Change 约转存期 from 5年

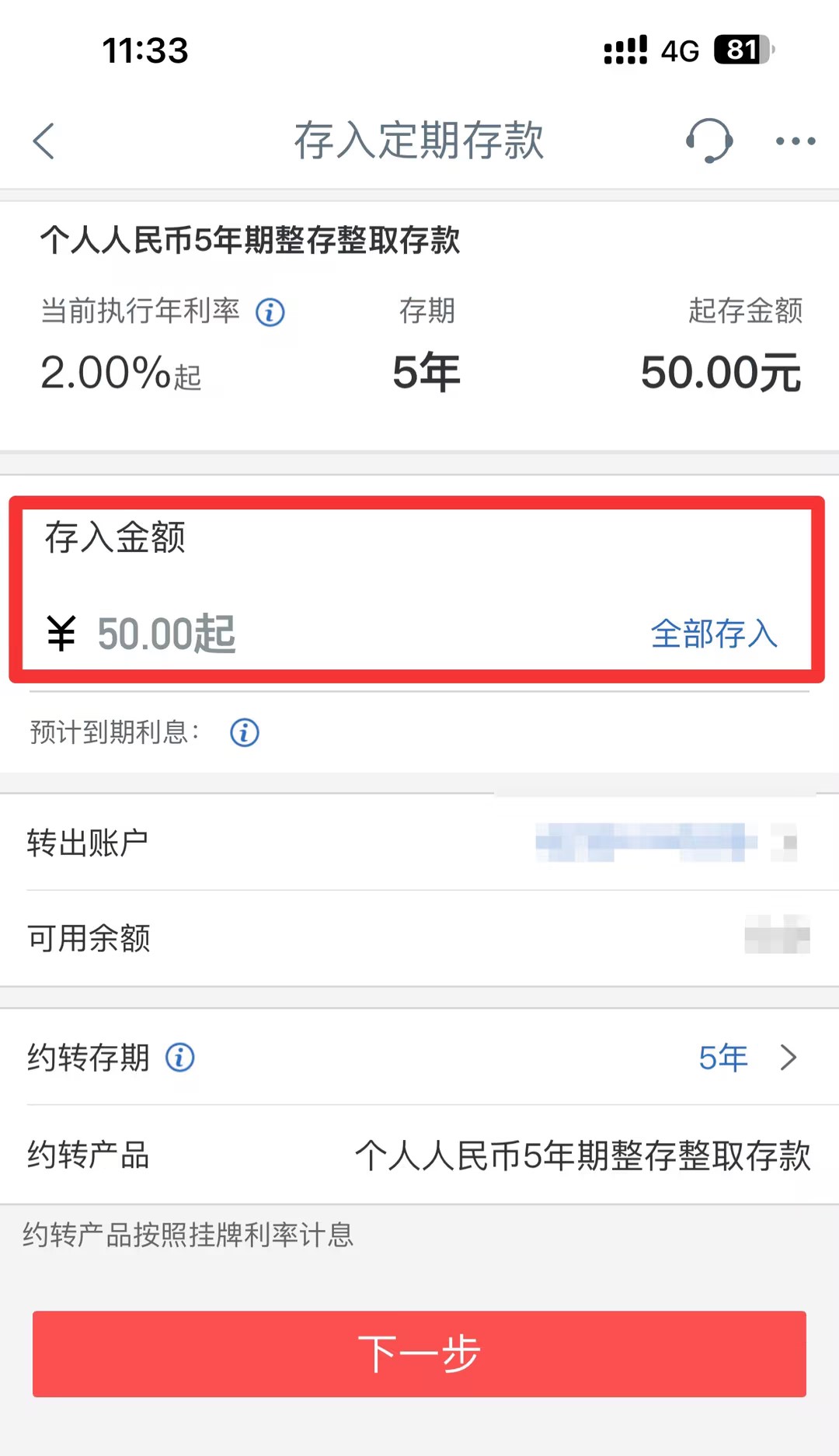coord(746,1058)
